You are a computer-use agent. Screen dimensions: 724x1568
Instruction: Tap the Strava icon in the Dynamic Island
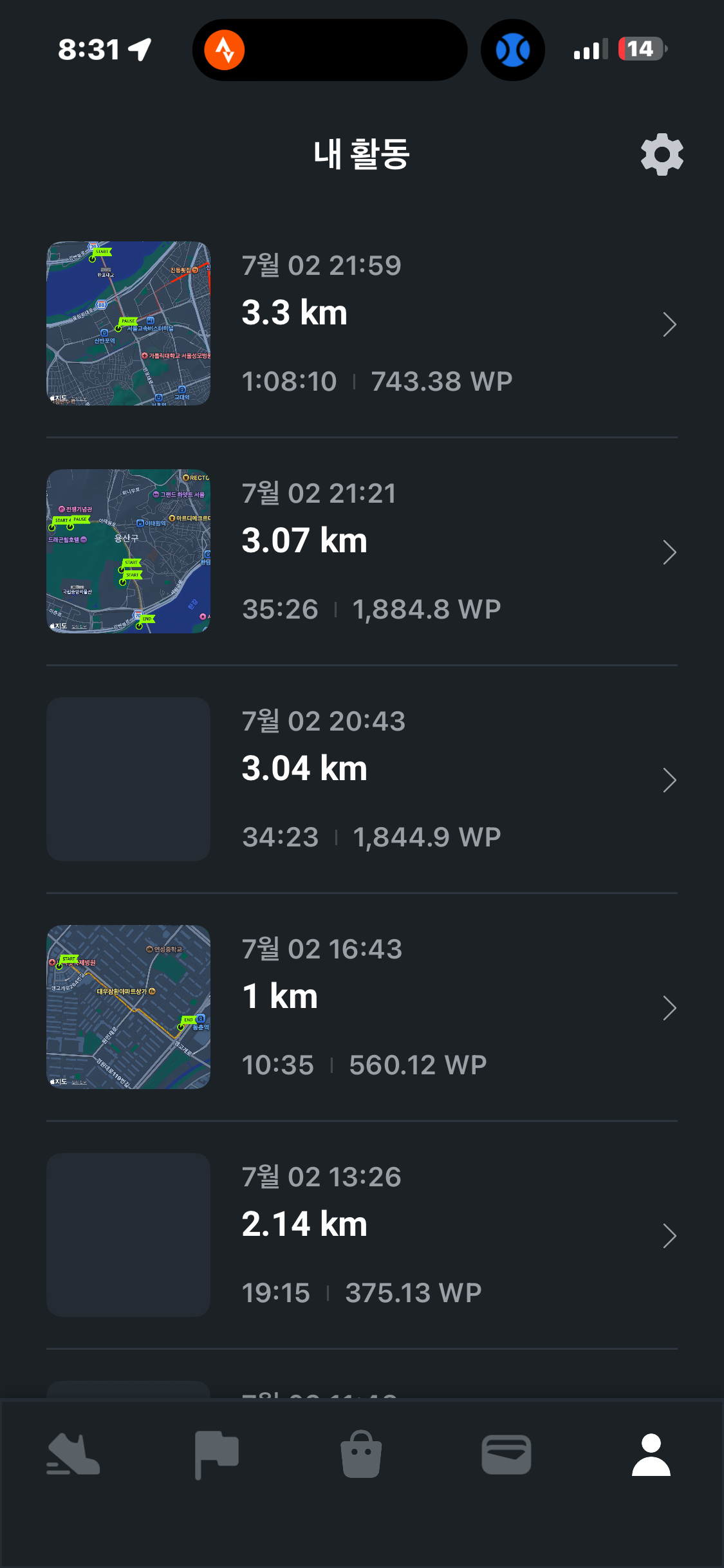tap(225, 50)
